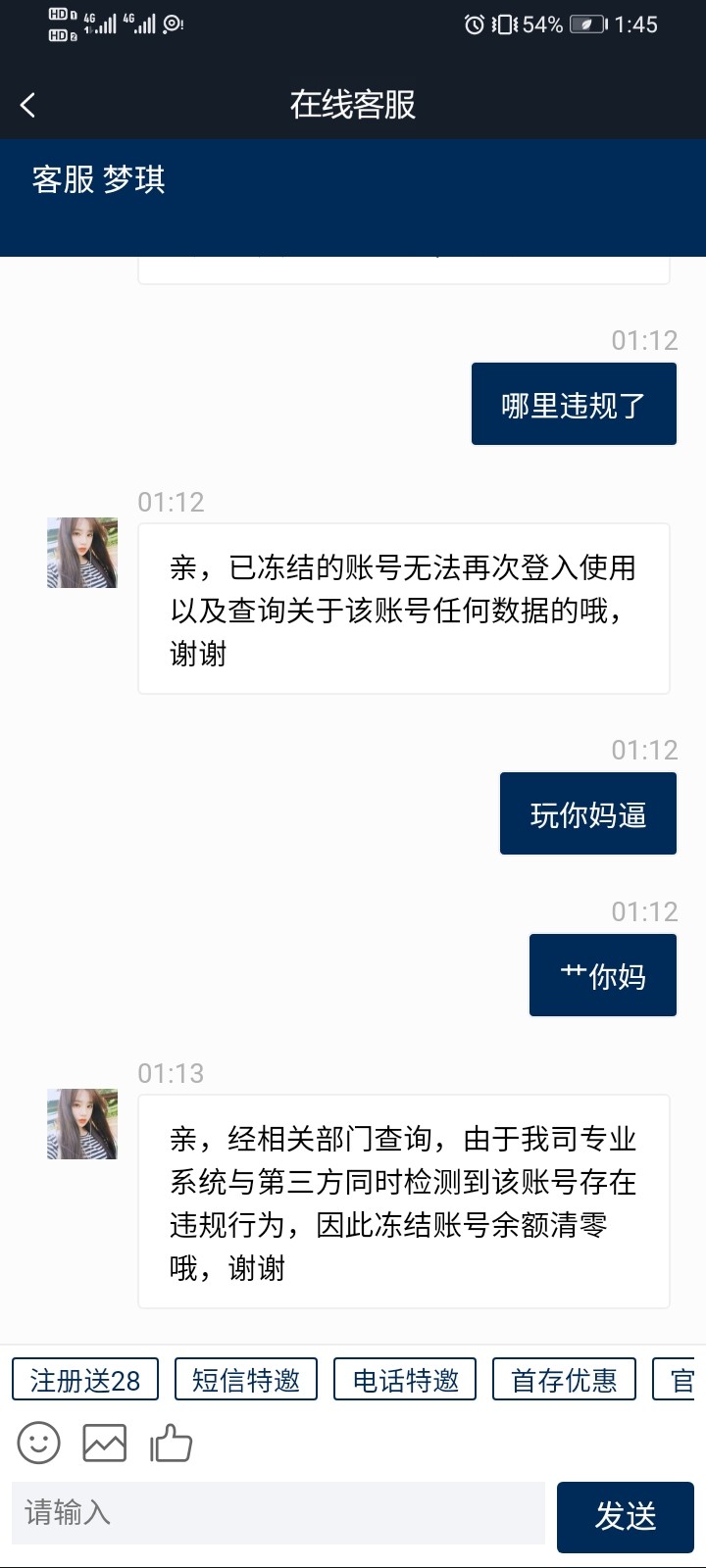
Task: Send the message with 发送
Action: pos(626,1516)
